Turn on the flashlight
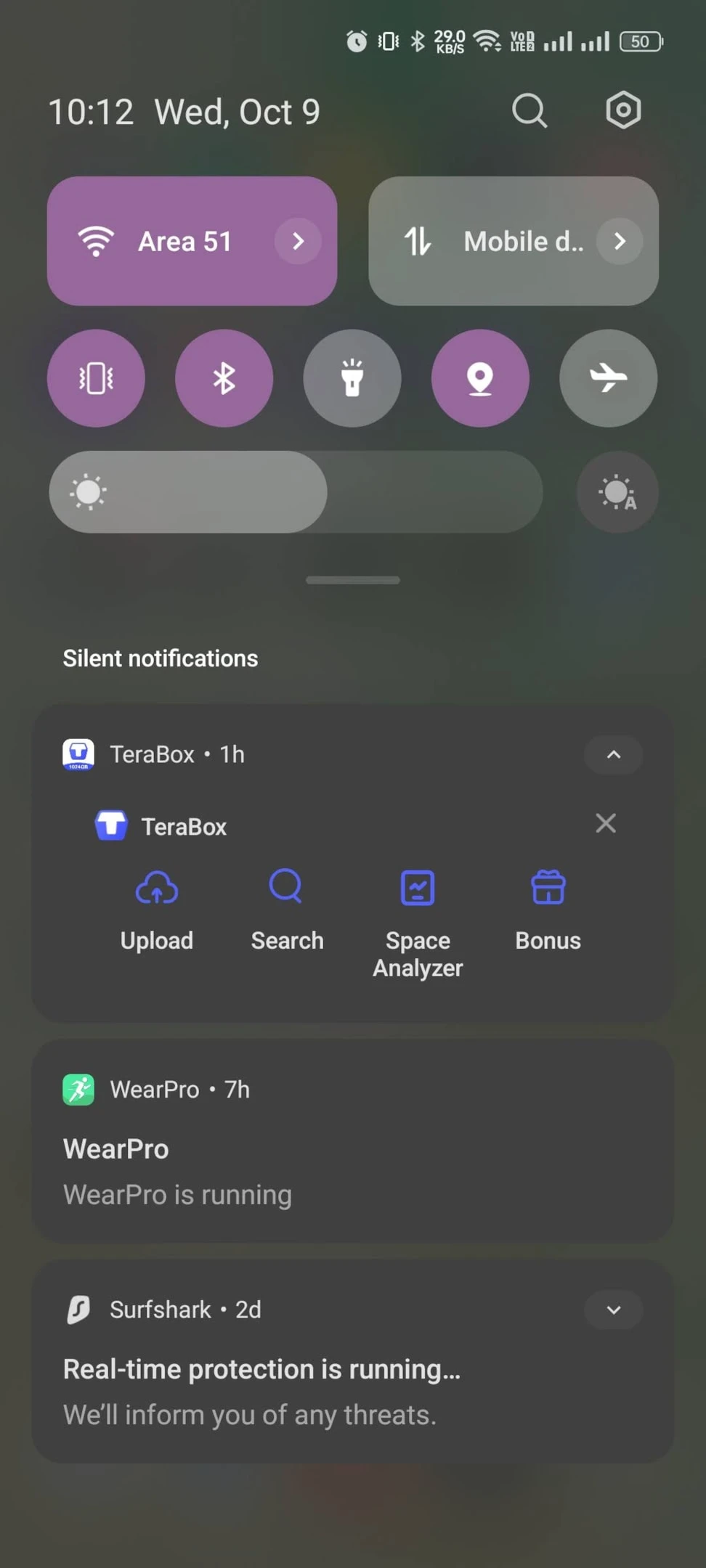This screenshot has width=706, height=1568. coord(352,378)
